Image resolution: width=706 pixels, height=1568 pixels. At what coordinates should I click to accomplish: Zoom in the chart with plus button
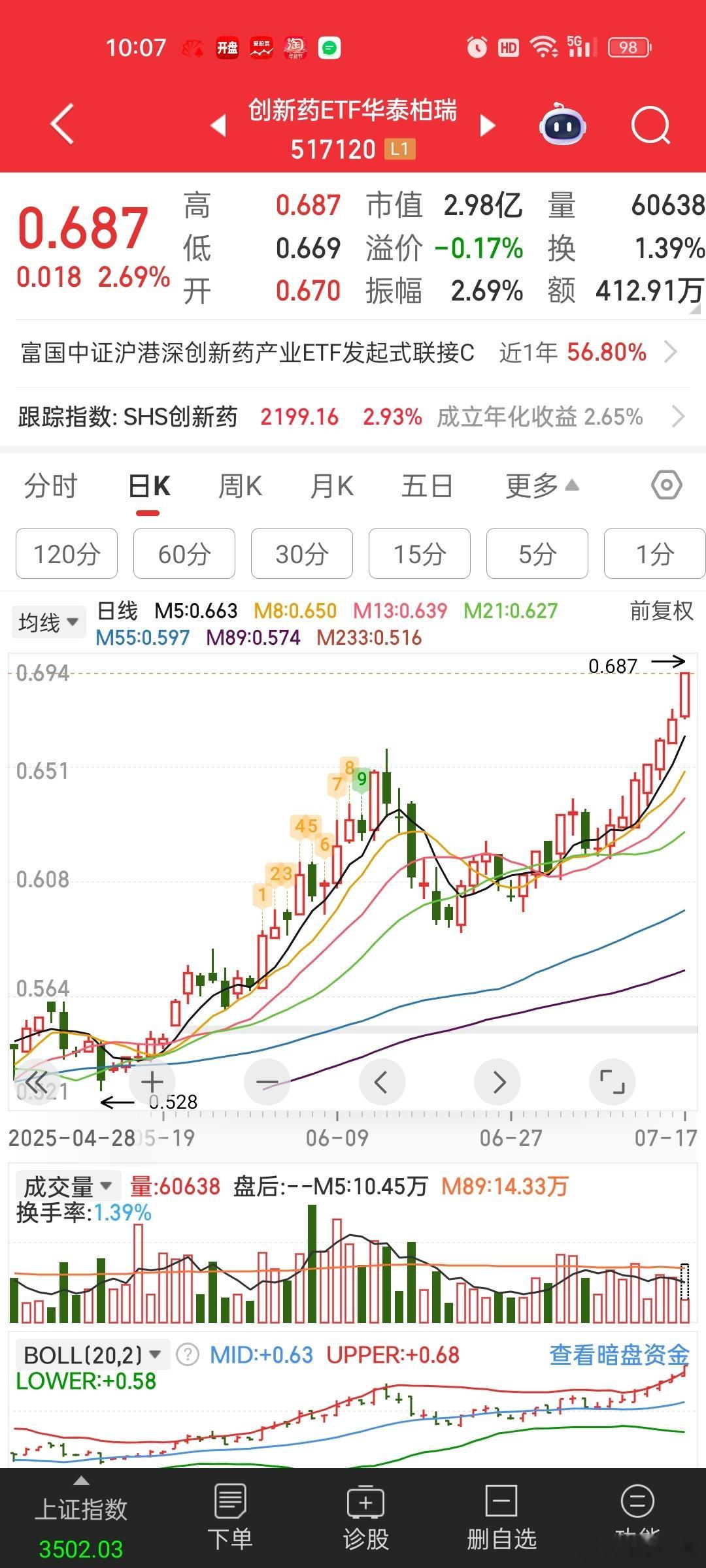pos(152,1082)
